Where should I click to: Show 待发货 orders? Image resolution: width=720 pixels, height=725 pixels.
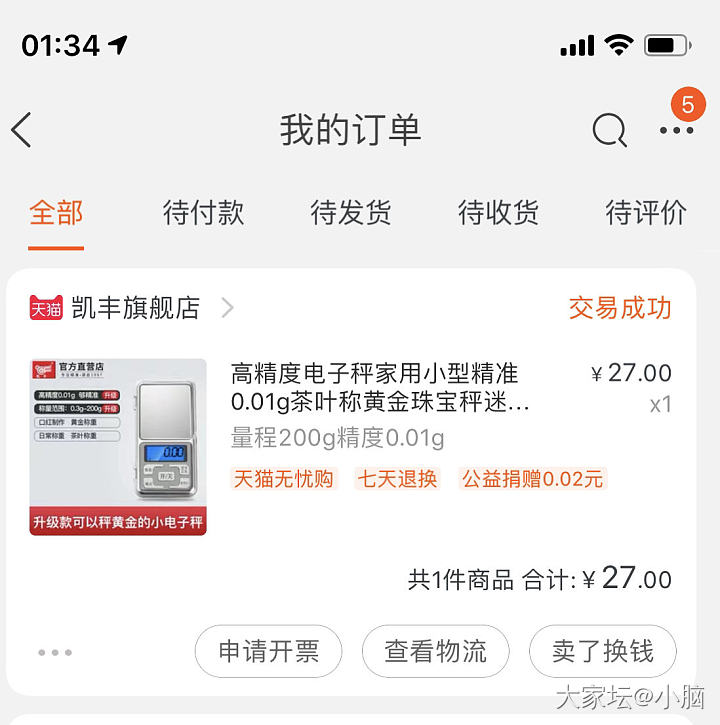[351, 213]
